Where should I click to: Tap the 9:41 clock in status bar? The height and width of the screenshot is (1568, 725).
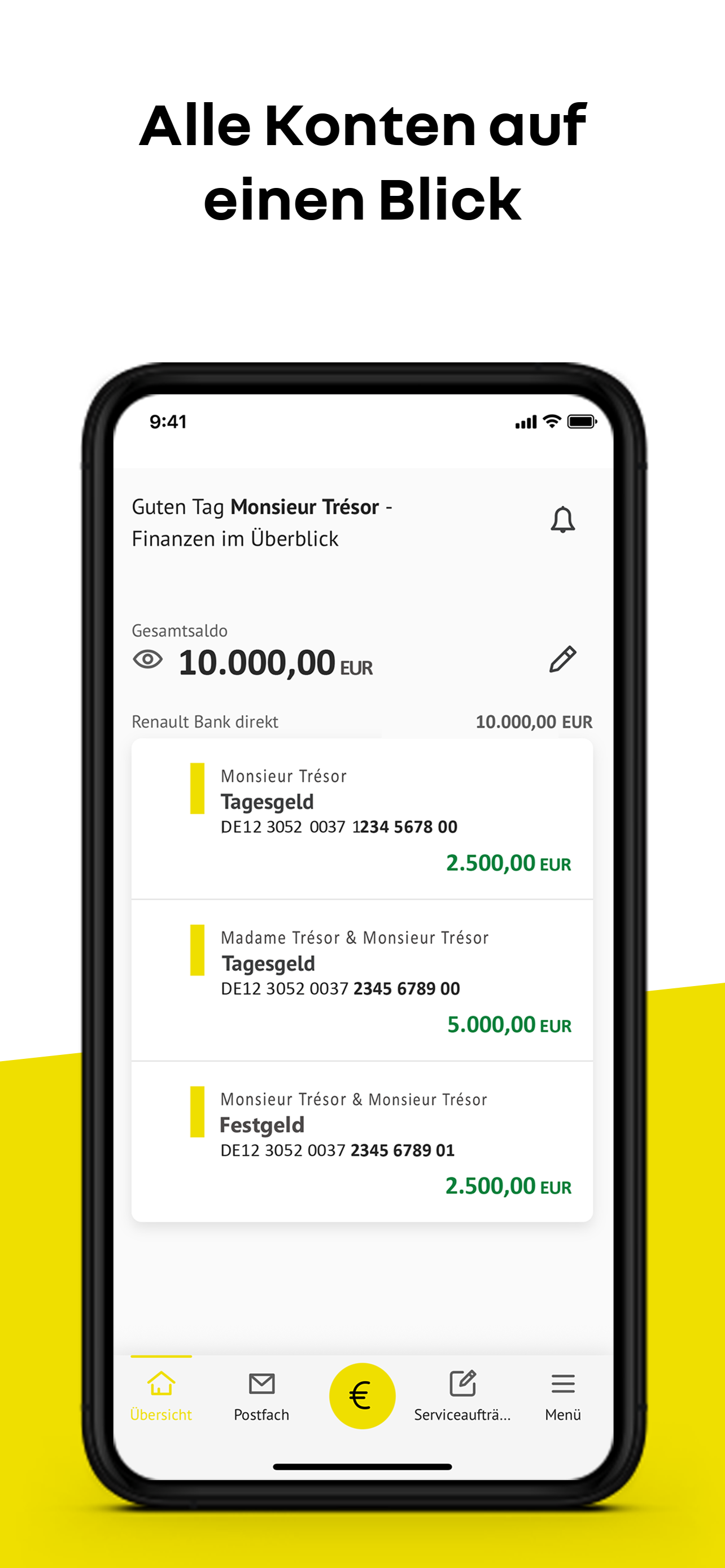(169, 421)
